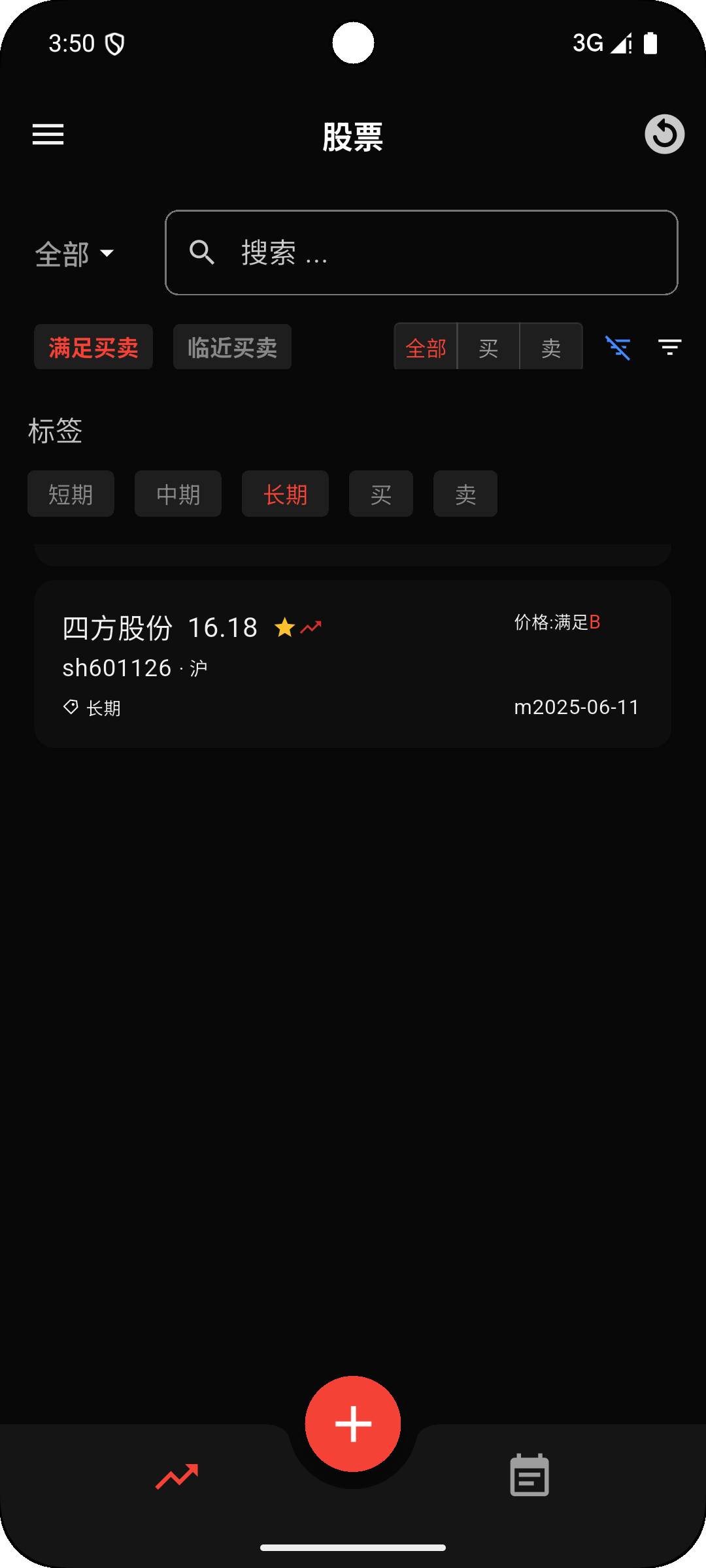
Task: Switch to the 全部 segment tab
Action: coord(426,346)
